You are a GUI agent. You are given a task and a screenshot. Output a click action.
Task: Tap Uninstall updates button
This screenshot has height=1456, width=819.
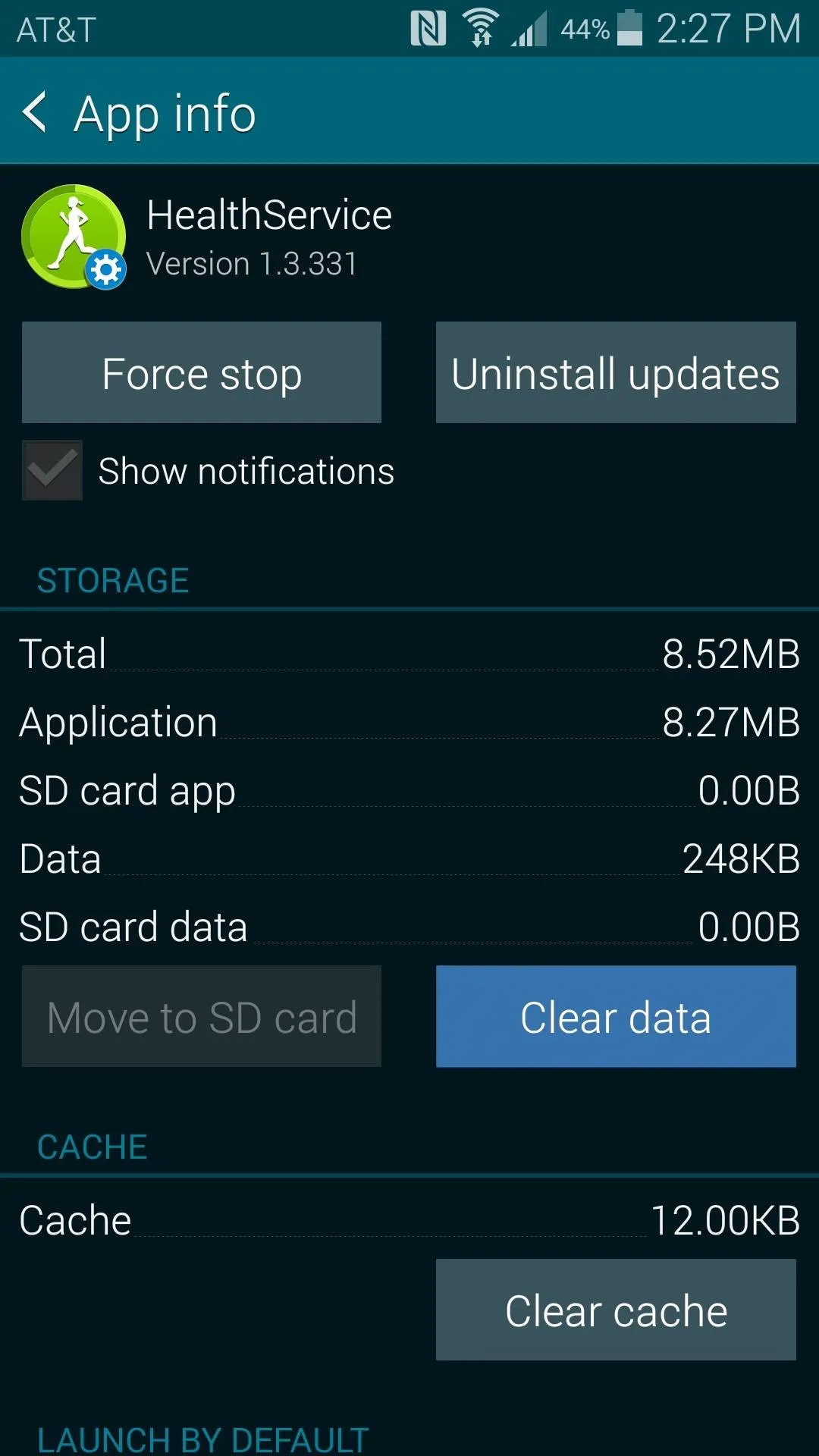coord(616,372)
